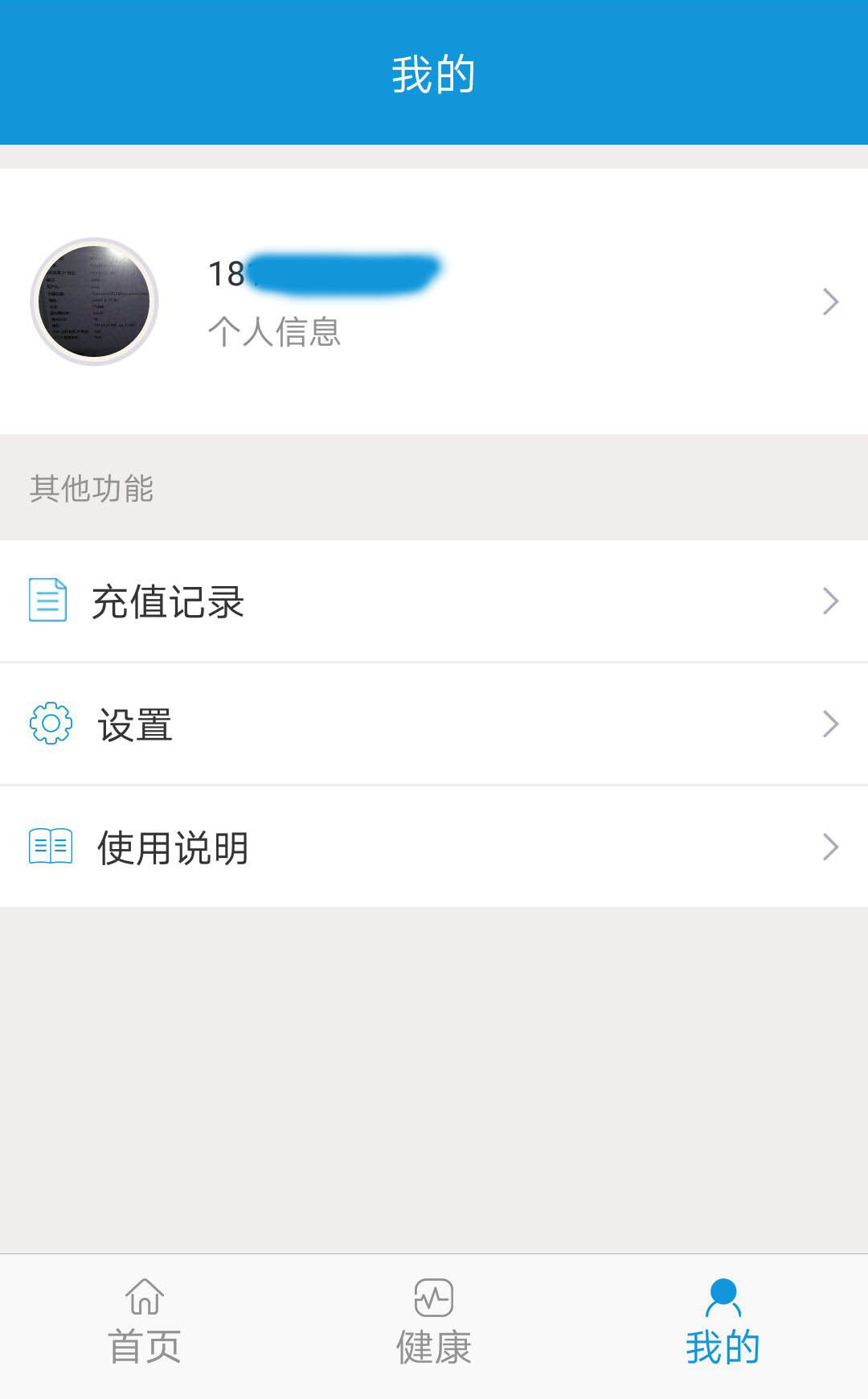
Task: Open the 个人信息 profile row
Action: (434, 302)
